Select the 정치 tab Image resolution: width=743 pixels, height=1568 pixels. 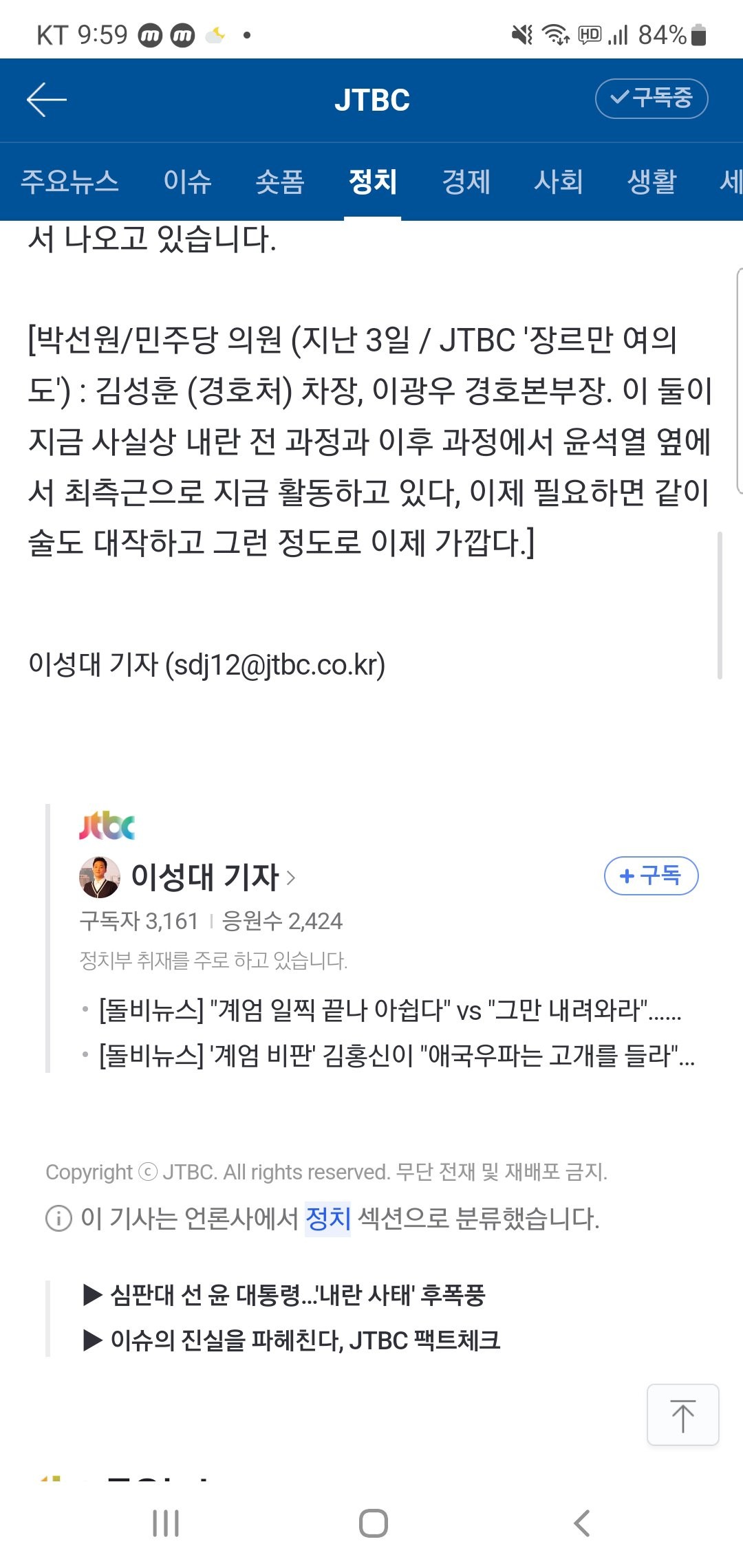pyautogui.click(x=372, y=182)
